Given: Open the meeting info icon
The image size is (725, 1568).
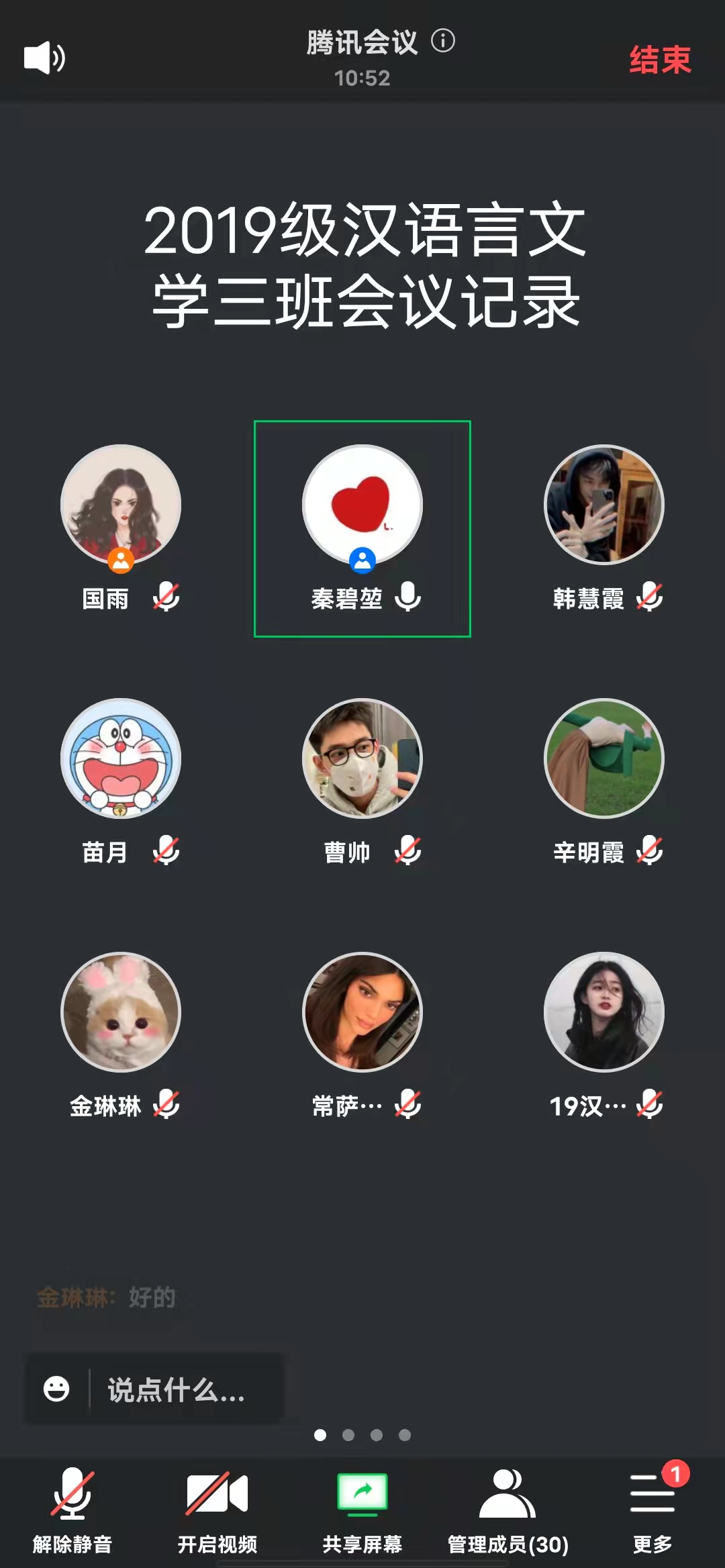Looking at the screenshot, I should (x=443, y=42).
